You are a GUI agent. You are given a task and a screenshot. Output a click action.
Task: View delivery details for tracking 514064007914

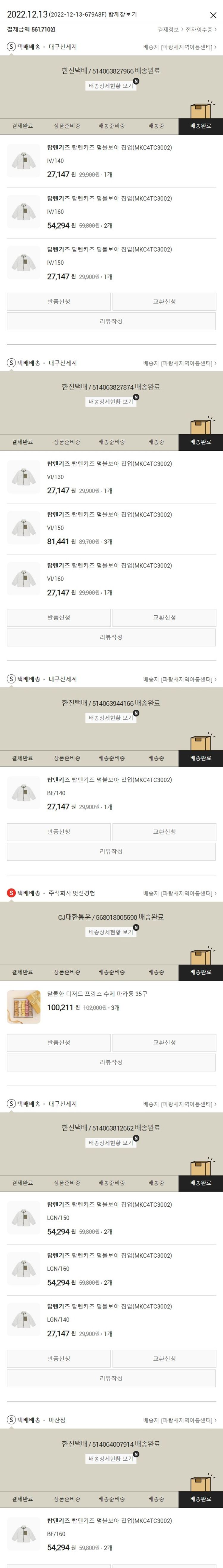click(111, 1459)
